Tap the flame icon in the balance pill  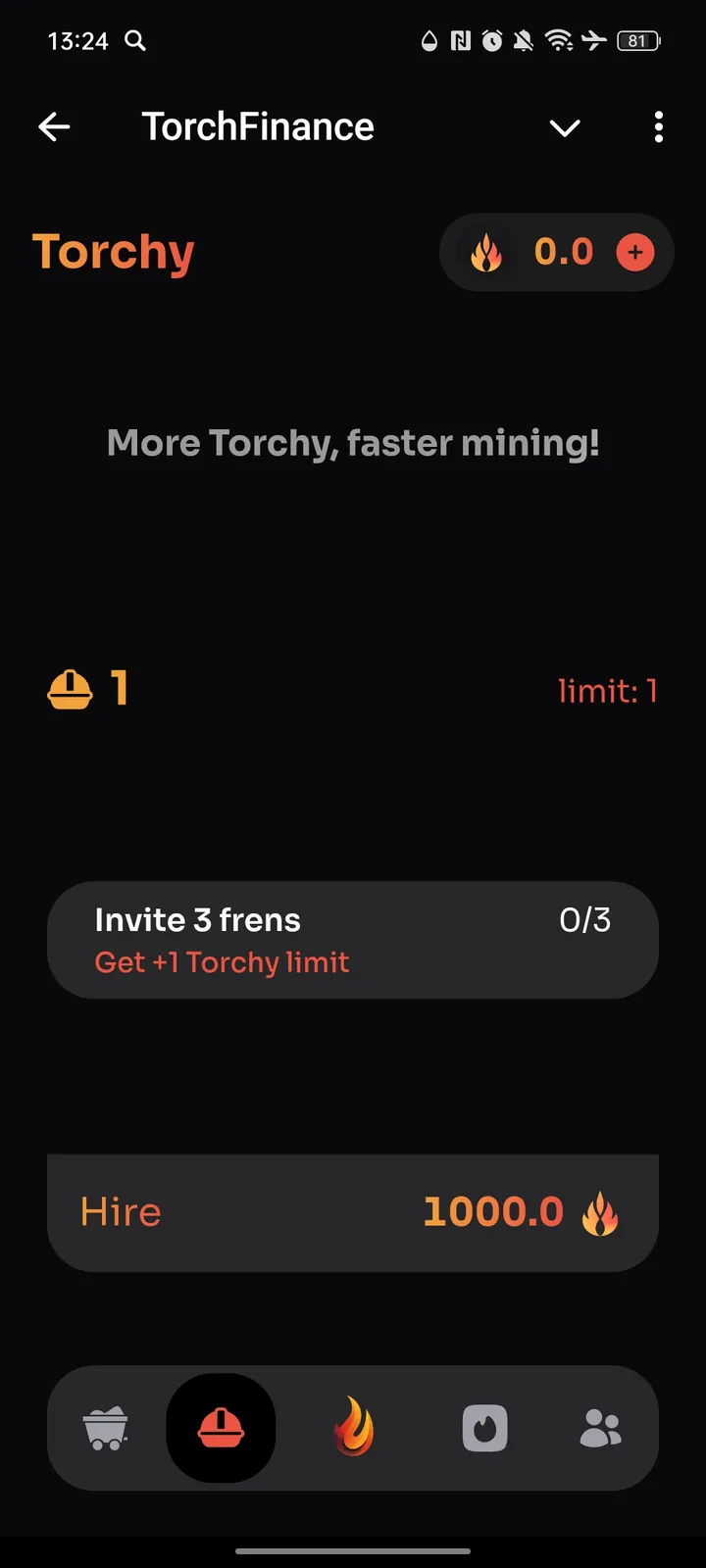point(487,252)
